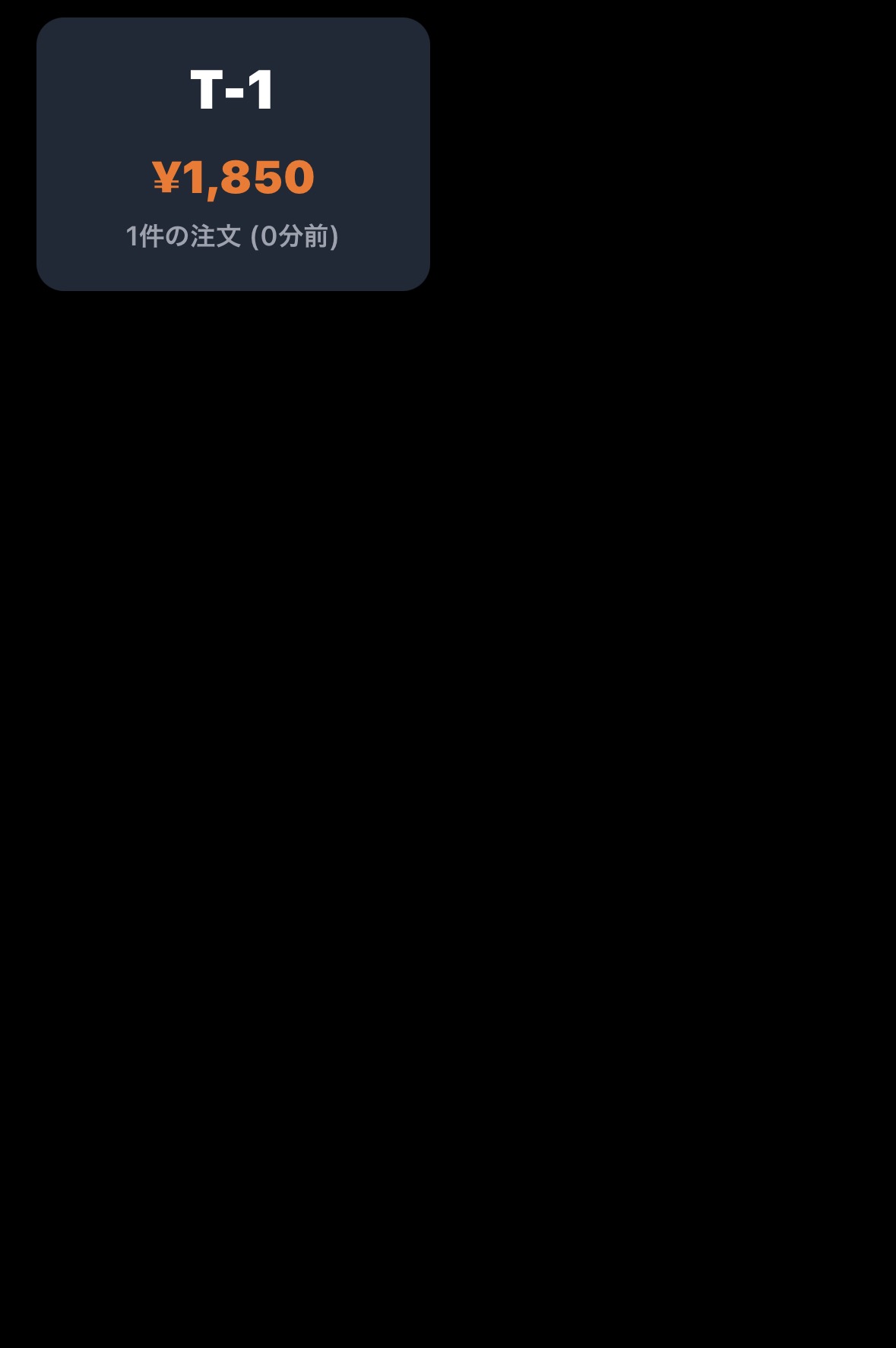The width and height of the screenshot is (896, 1348).
Task: Click the order summary line on T-1
Action: 232,236
